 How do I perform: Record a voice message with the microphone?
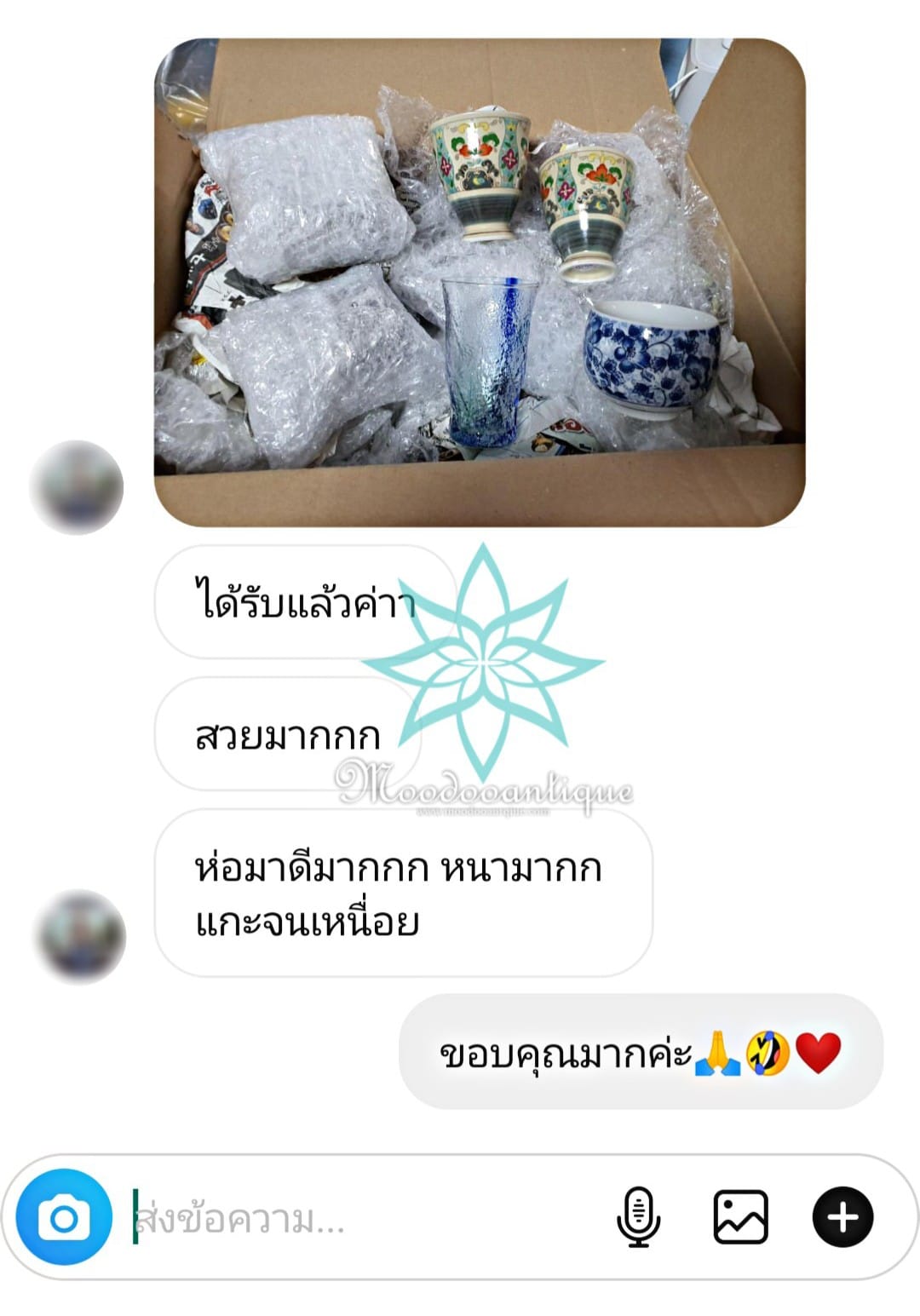pyautogui.click(x=638, y=1217)
